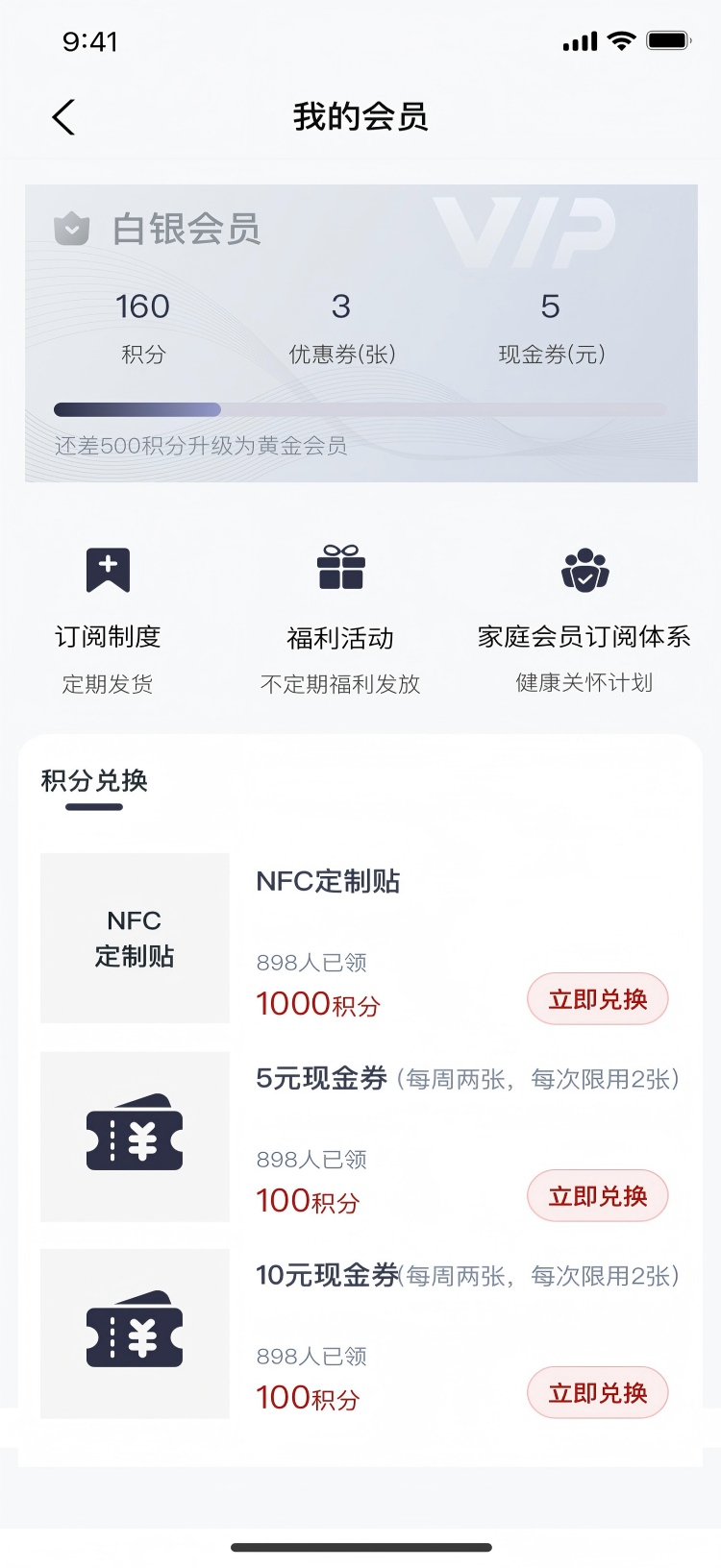Image resolution: width=721 pixels, height=1568 pixels.
Task: Open 优惠券(张) showing 3 coupons
Action: point(340,327)
